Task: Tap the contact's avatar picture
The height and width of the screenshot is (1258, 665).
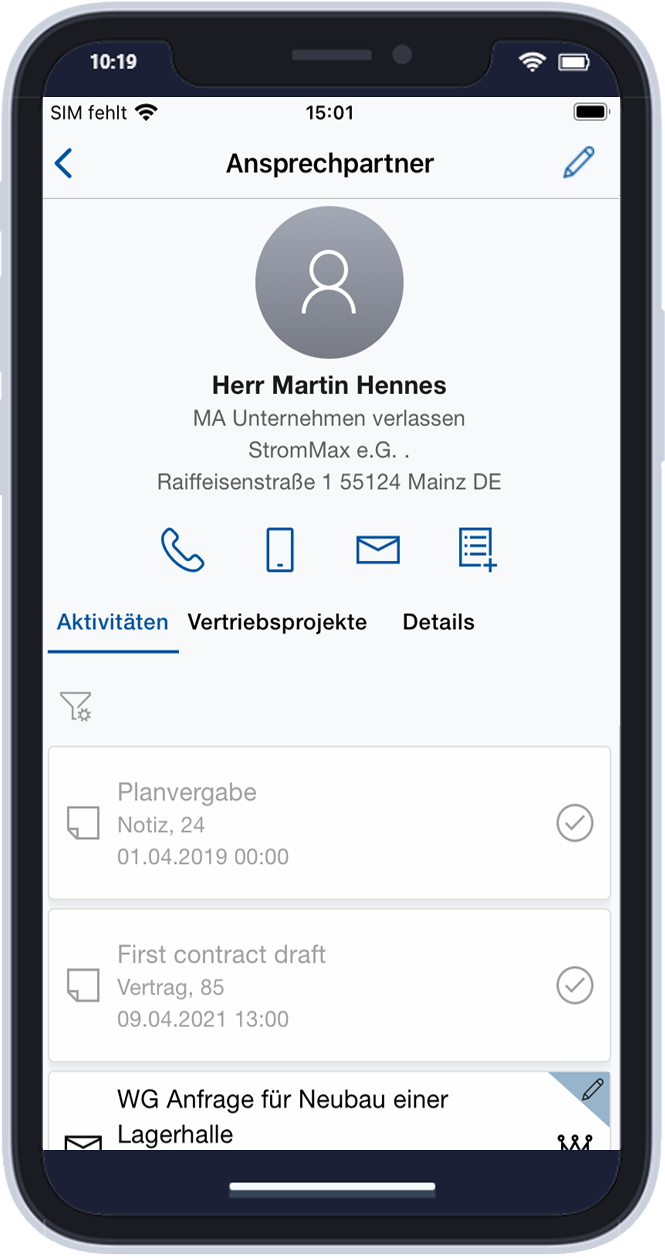Action: click(x=329, y=283)
